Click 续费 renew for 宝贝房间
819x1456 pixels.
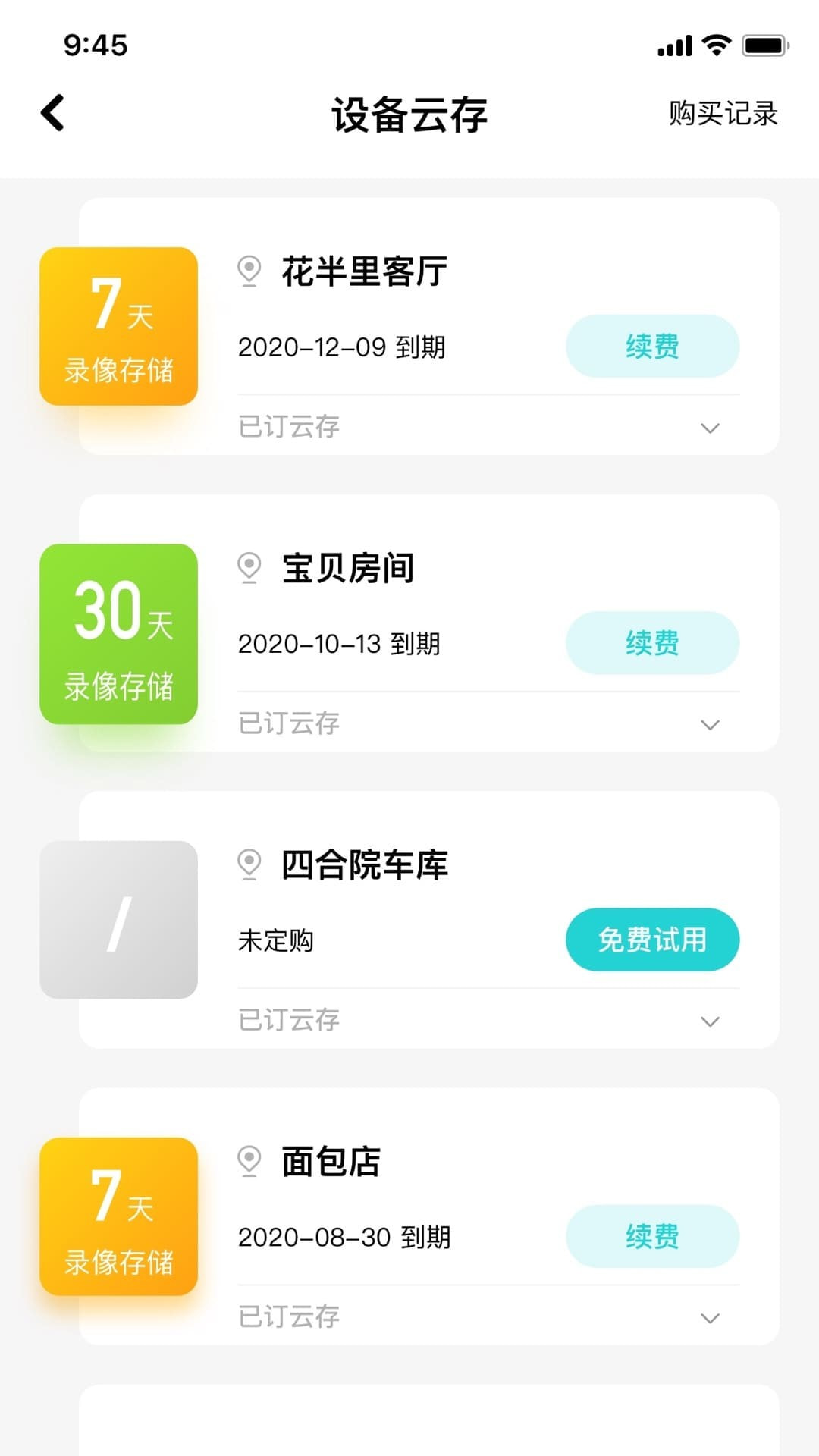(x=653, y=643)
